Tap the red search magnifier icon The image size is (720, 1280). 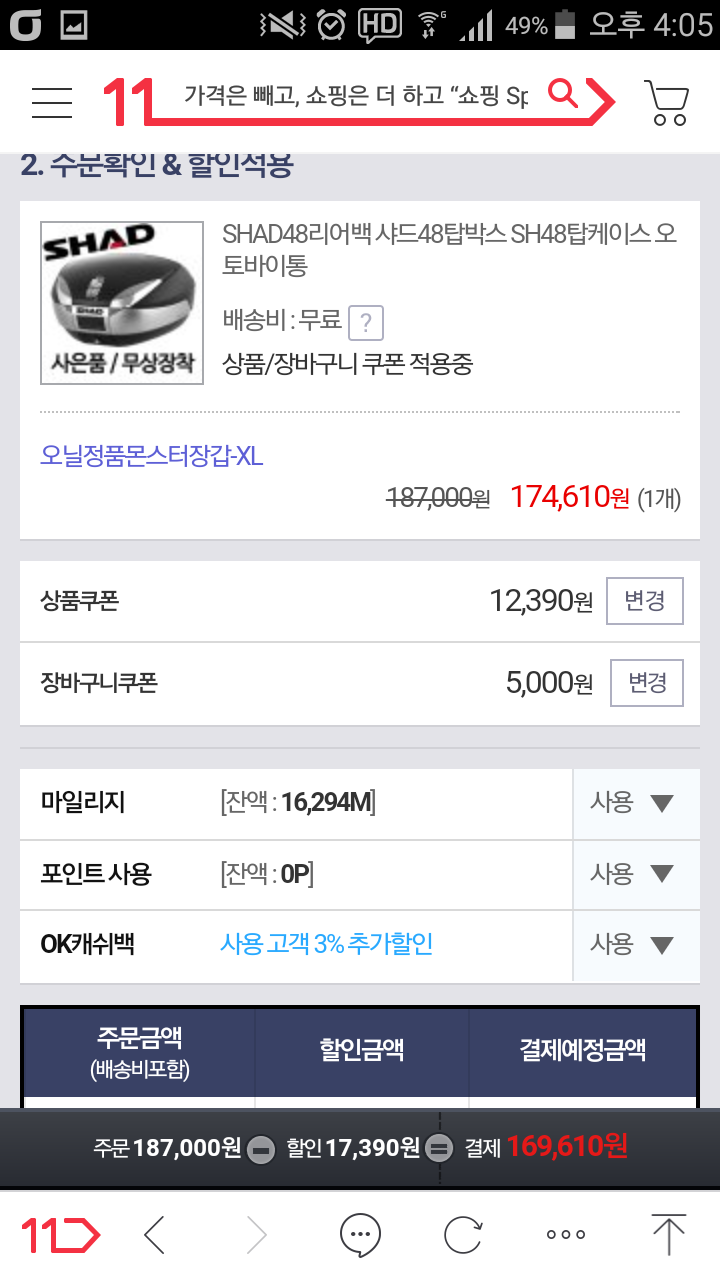(x=564, y=95)
